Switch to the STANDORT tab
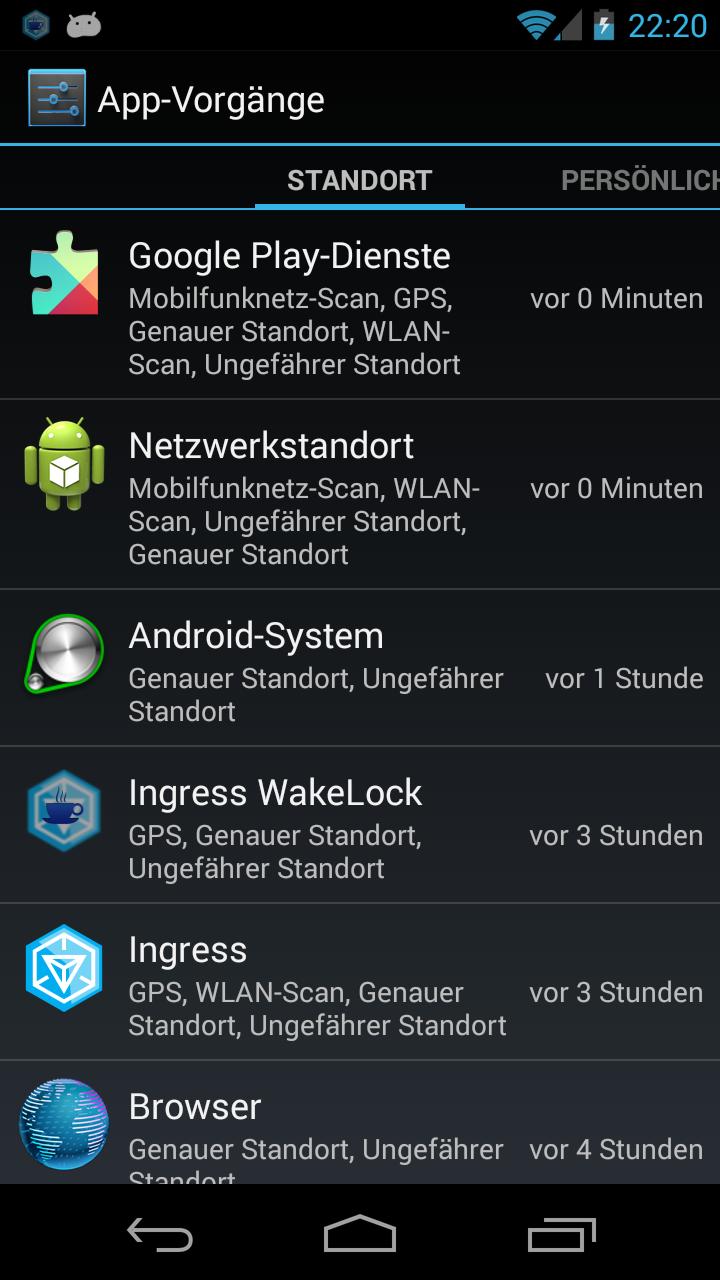Screen dimensions: 720x1280 tap(360, 180)
